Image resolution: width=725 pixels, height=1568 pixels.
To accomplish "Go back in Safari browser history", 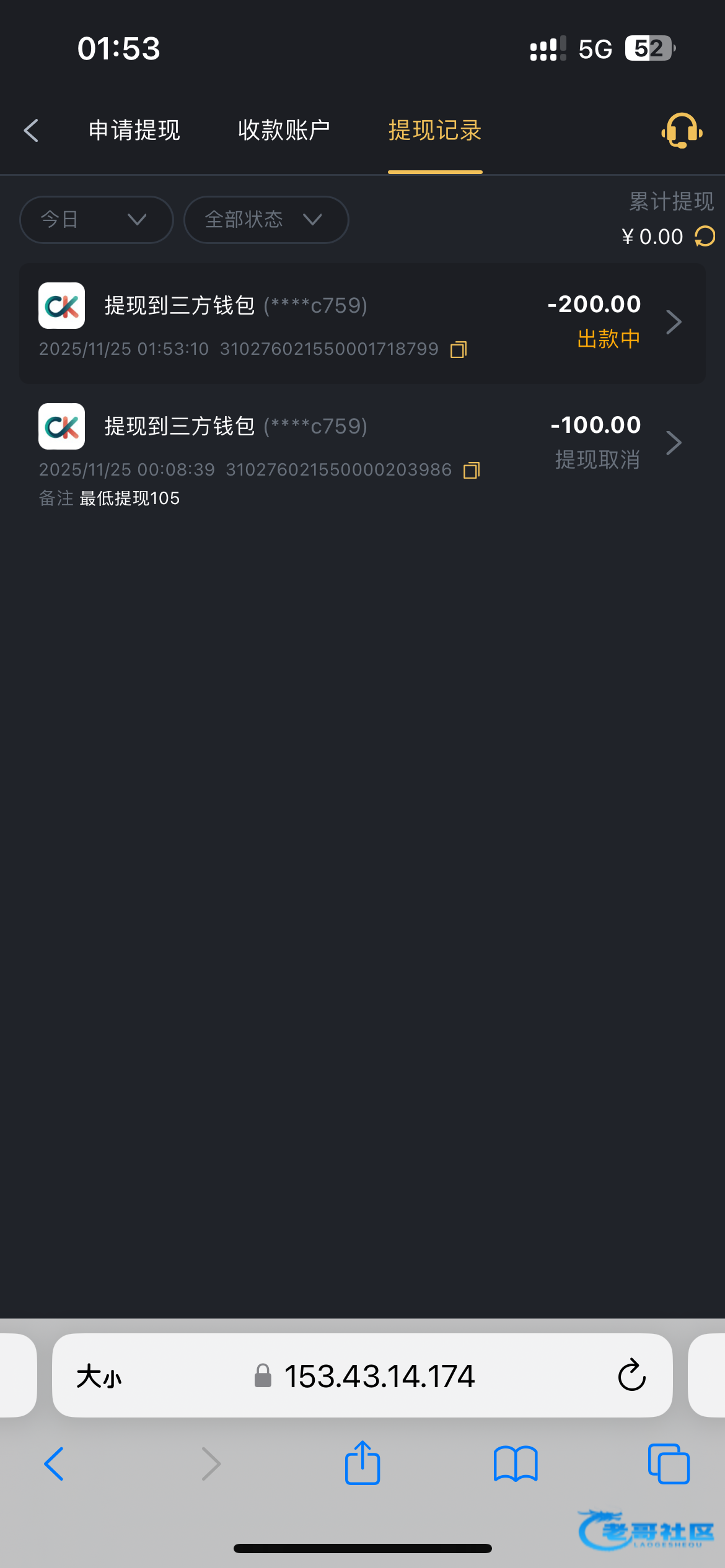I will (x=54, y=1464).
